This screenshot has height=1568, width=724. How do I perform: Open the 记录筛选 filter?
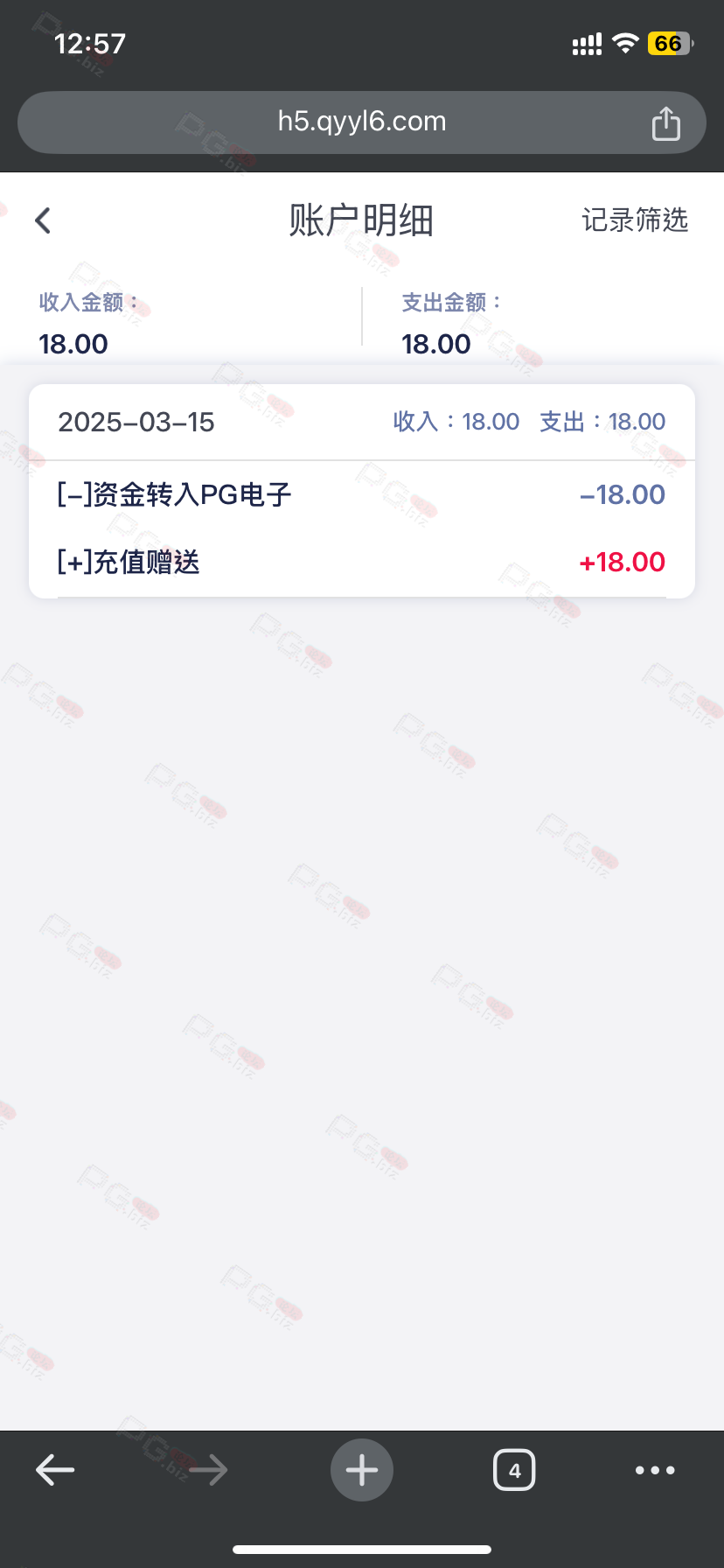[x=635, y=220]
